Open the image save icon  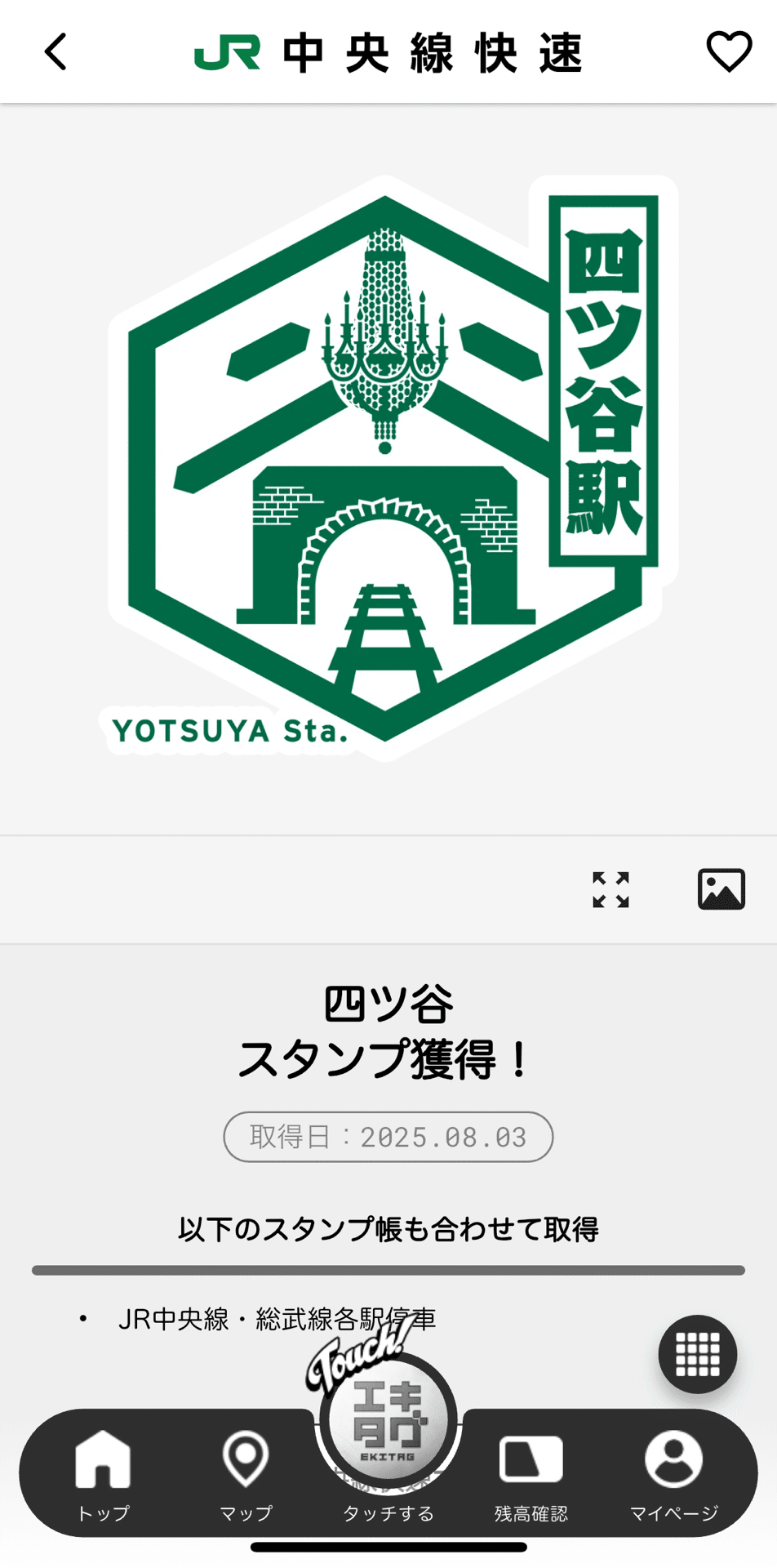pyautogui.click(x=721, y=889)
